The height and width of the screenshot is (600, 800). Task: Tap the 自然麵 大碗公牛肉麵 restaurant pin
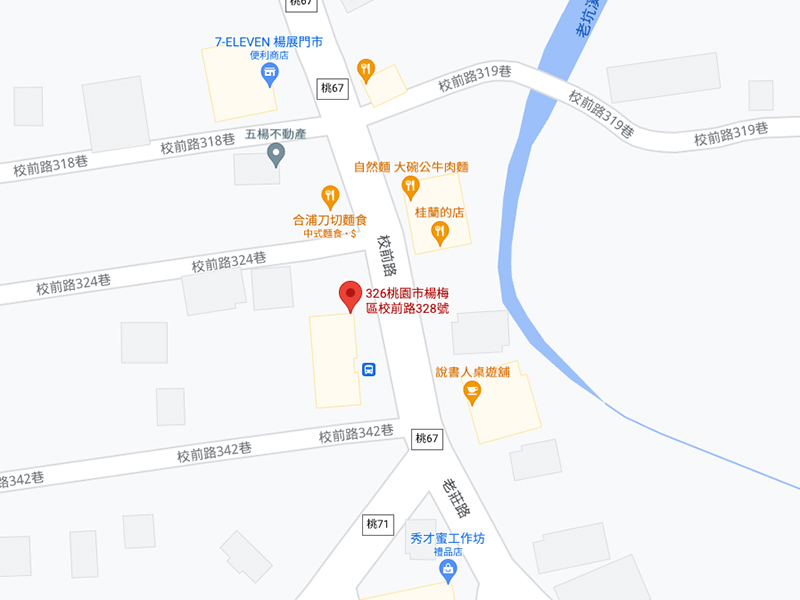409,185
